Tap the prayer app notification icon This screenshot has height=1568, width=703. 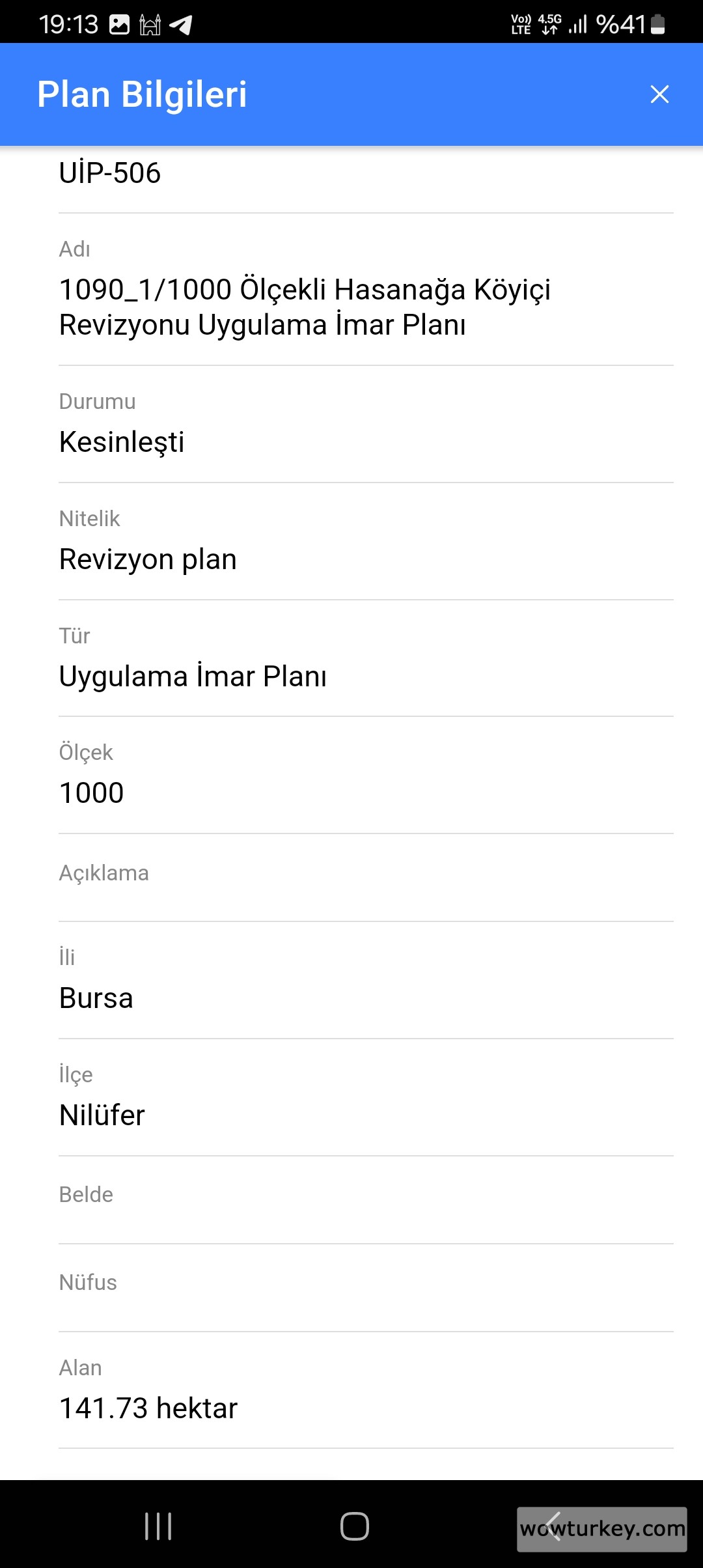(150, 25)
